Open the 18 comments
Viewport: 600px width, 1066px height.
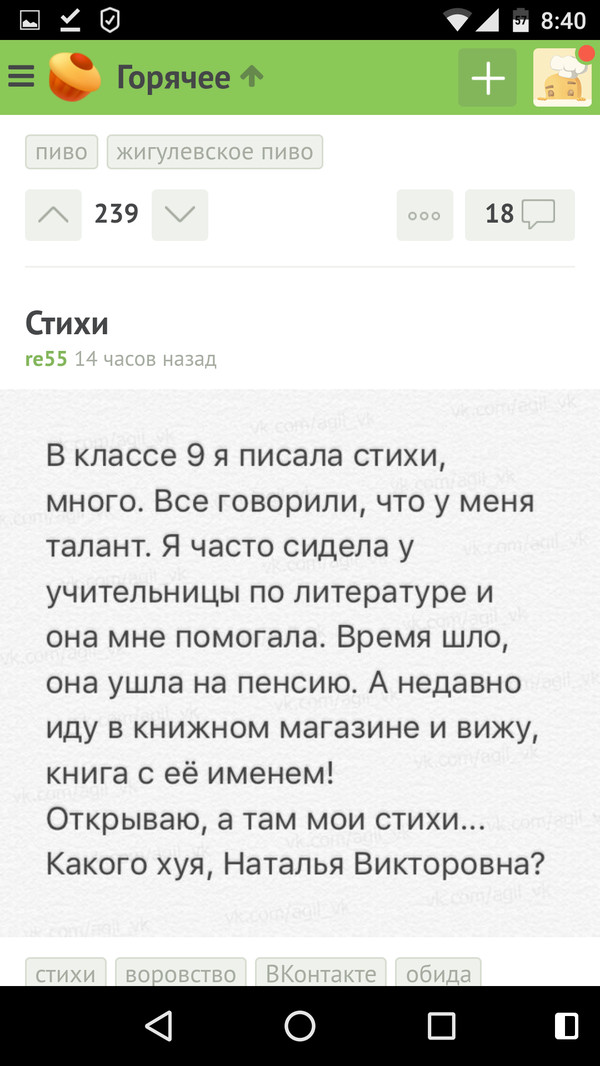[x=519, y=215]
